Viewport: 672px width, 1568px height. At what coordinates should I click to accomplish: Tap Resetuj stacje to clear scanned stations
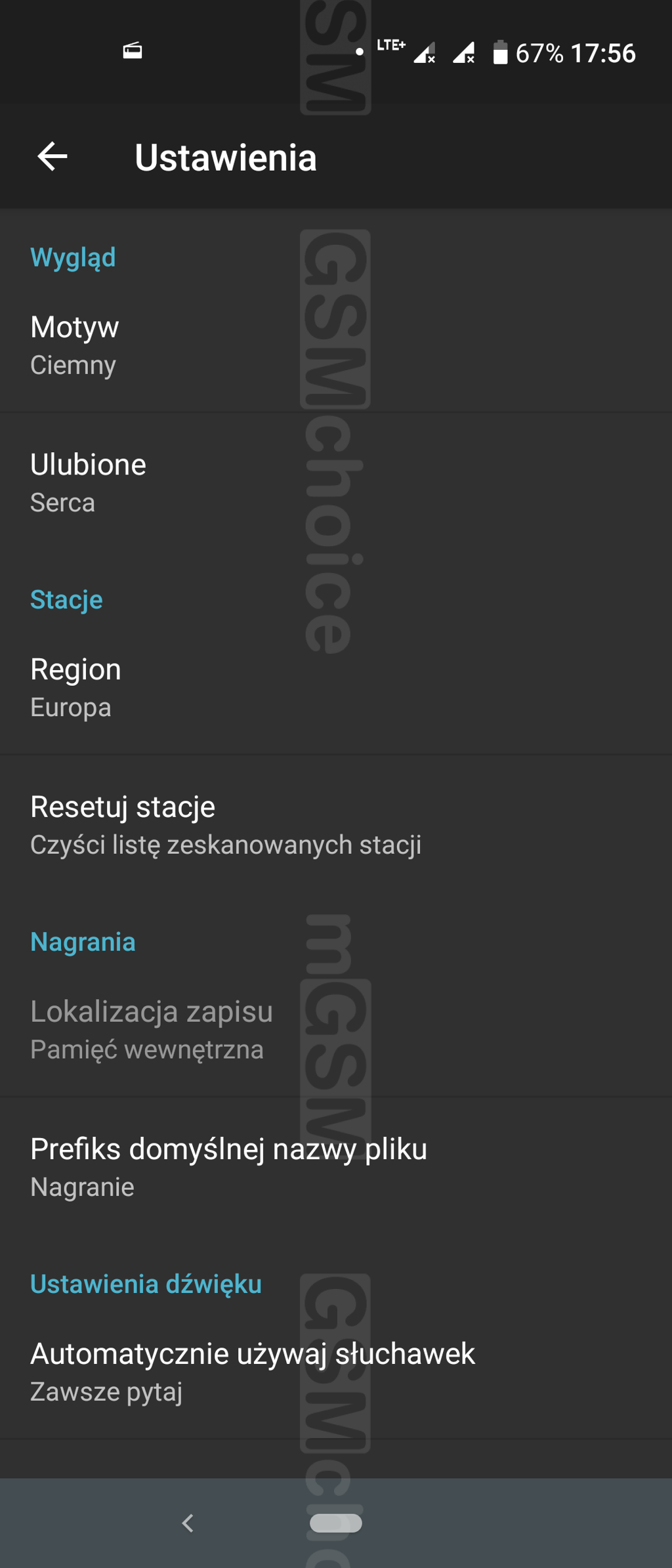(336, 824)
